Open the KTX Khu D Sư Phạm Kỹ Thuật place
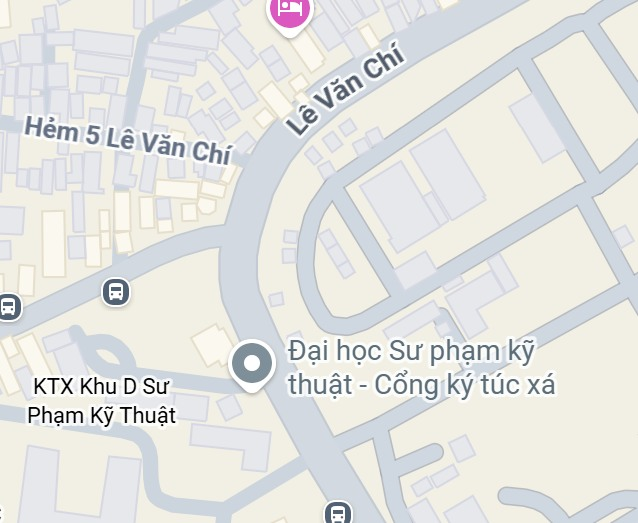638x523 pixels. (102, 400)
